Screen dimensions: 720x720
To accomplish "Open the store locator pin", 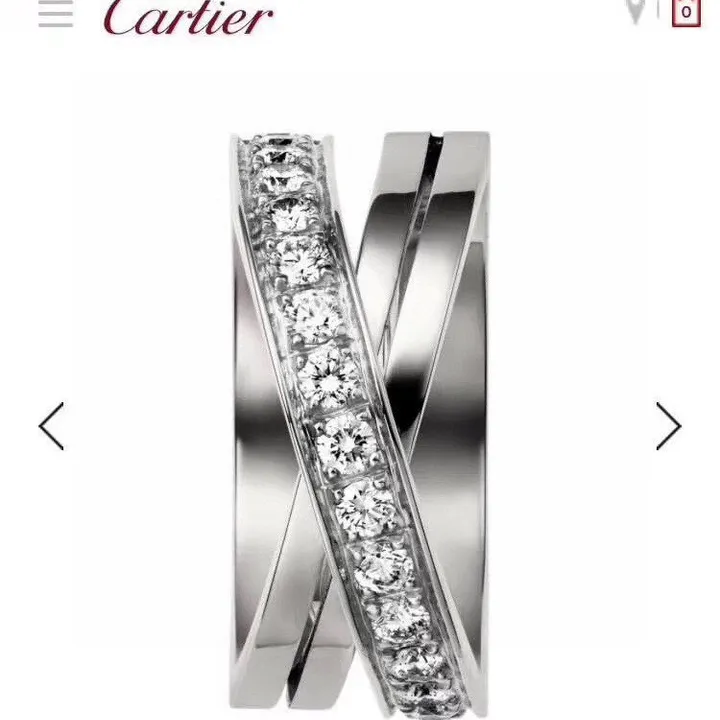I will (x=635, y=12).
